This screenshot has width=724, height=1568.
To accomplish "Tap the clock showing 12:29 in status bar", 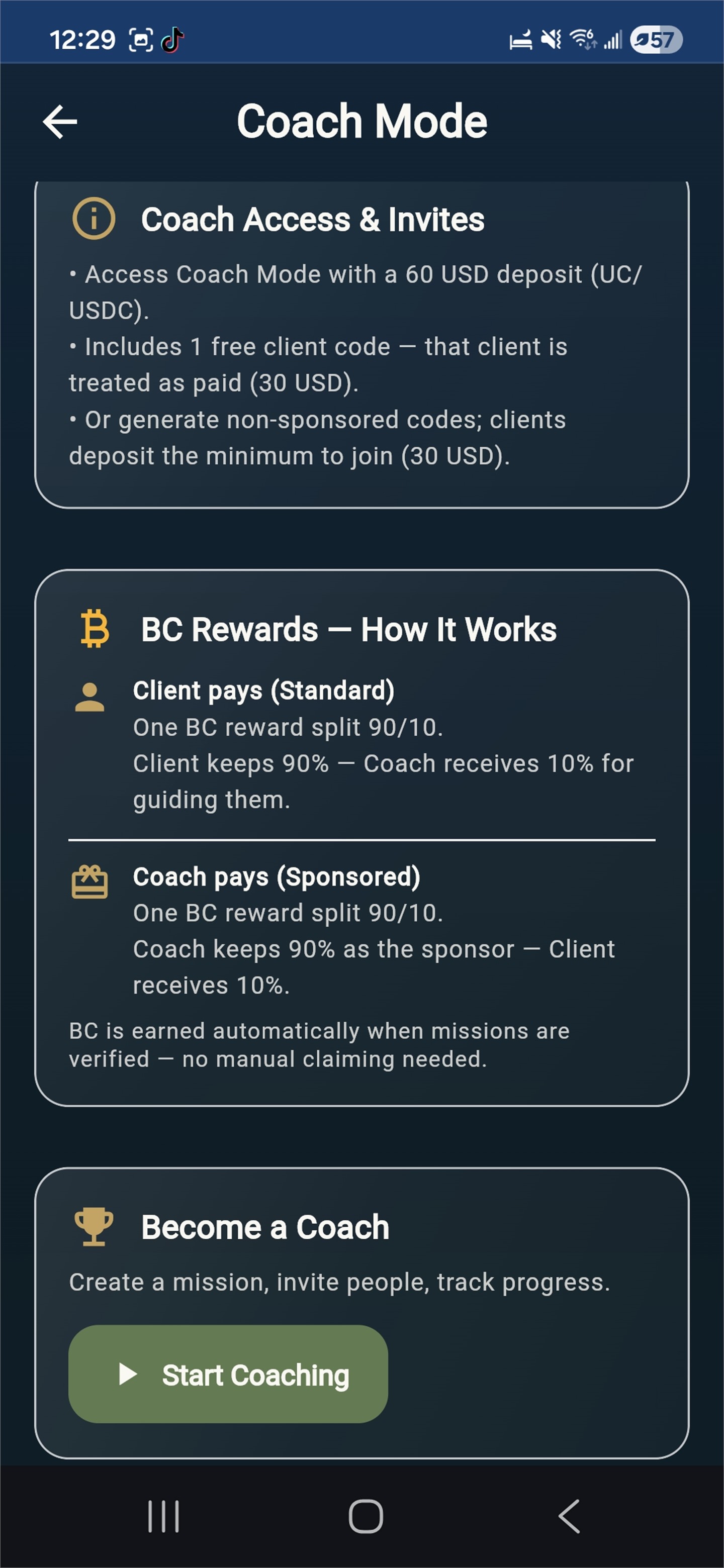I will (x=83, y=39).
